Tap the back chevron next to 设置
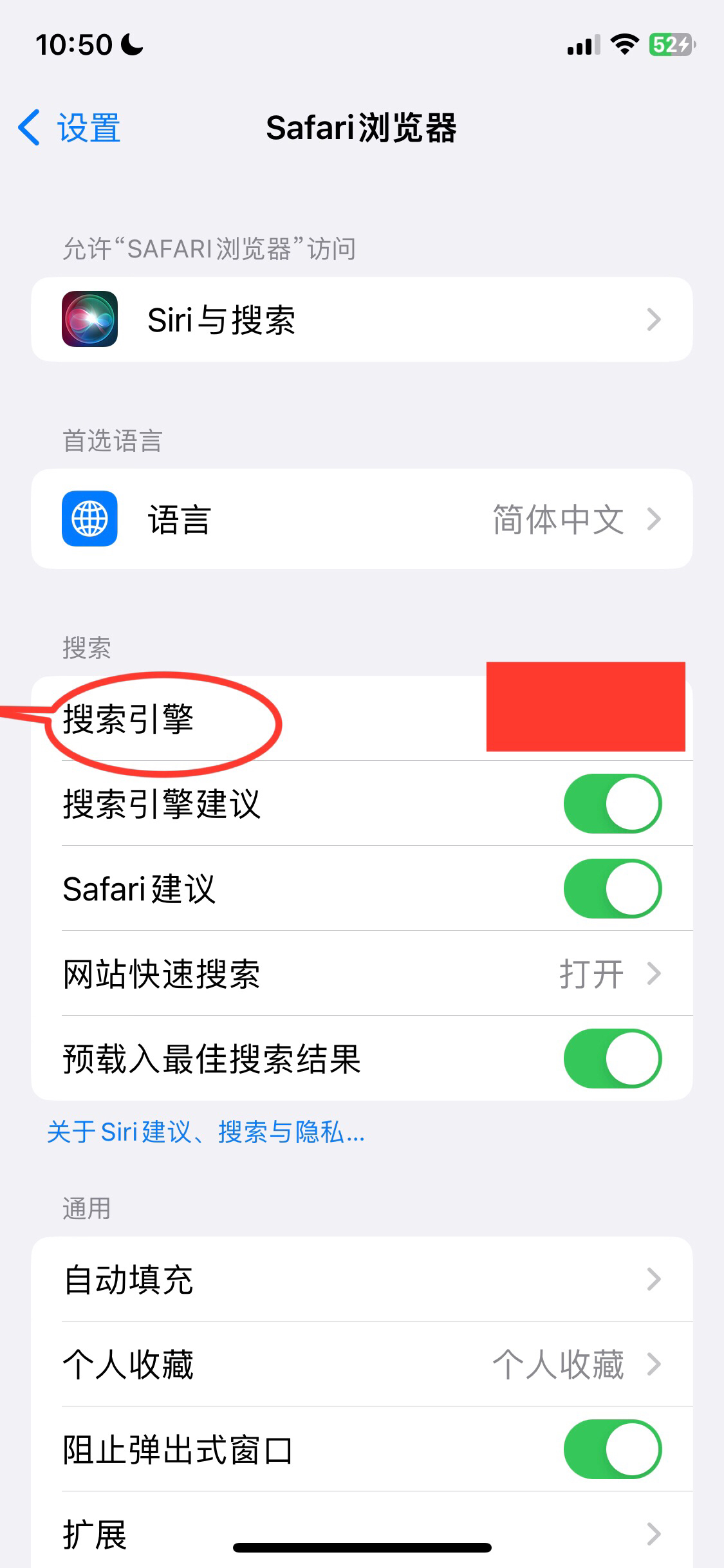The width and height of the screenshot is (724, 1568). [x=28, y=127]
